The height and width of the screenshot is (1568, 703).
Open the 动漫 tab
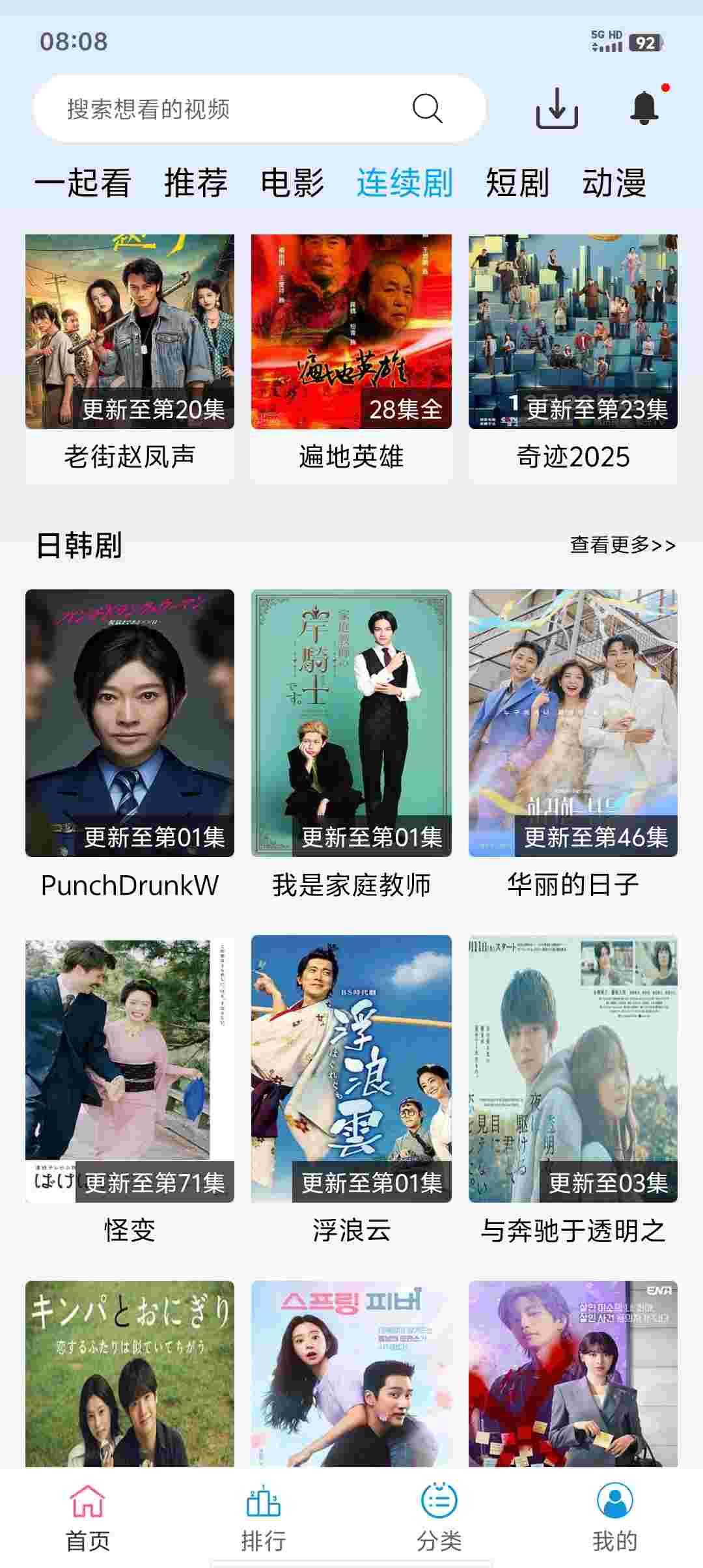614,182
